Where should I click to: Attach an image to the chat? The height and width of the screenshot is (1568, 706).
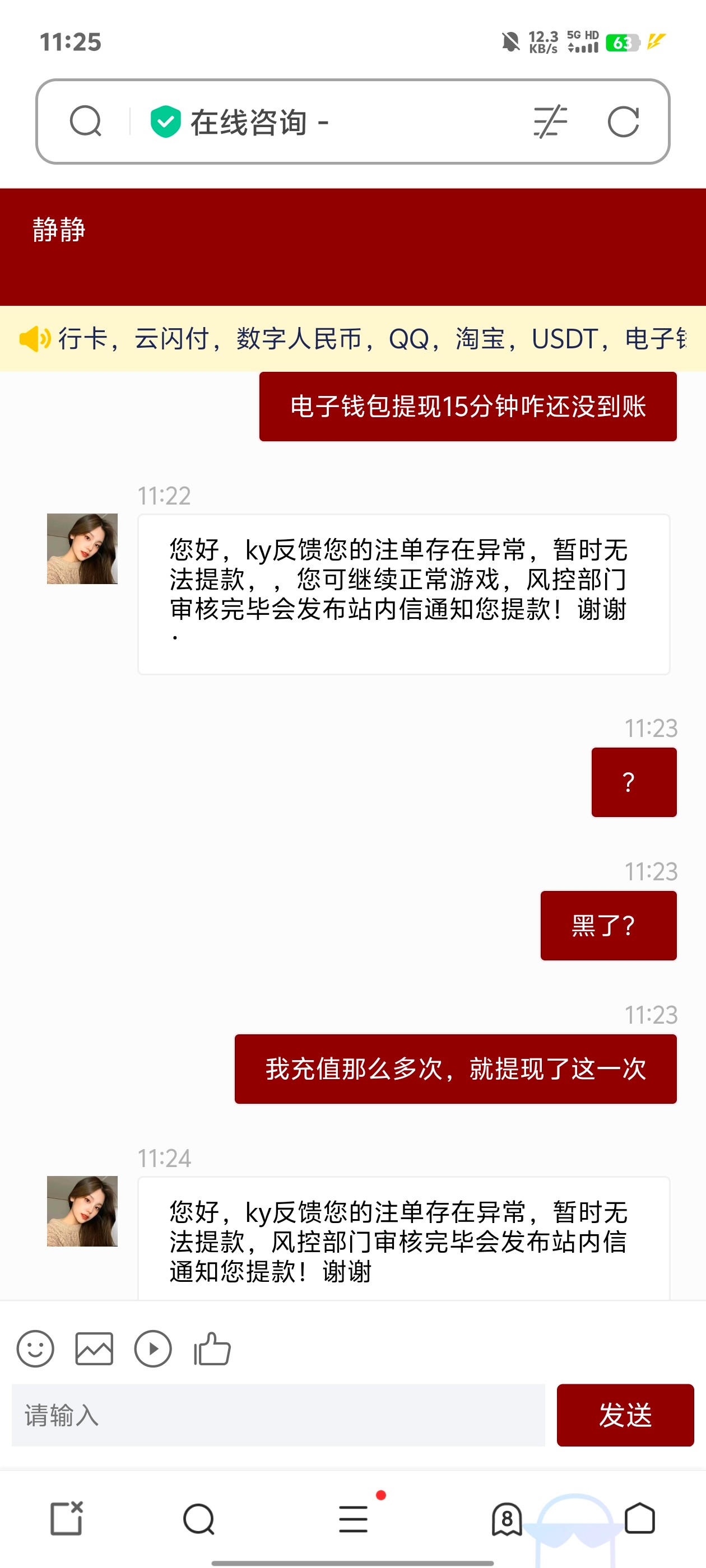pyautogui.click(x=94, y=1349)
